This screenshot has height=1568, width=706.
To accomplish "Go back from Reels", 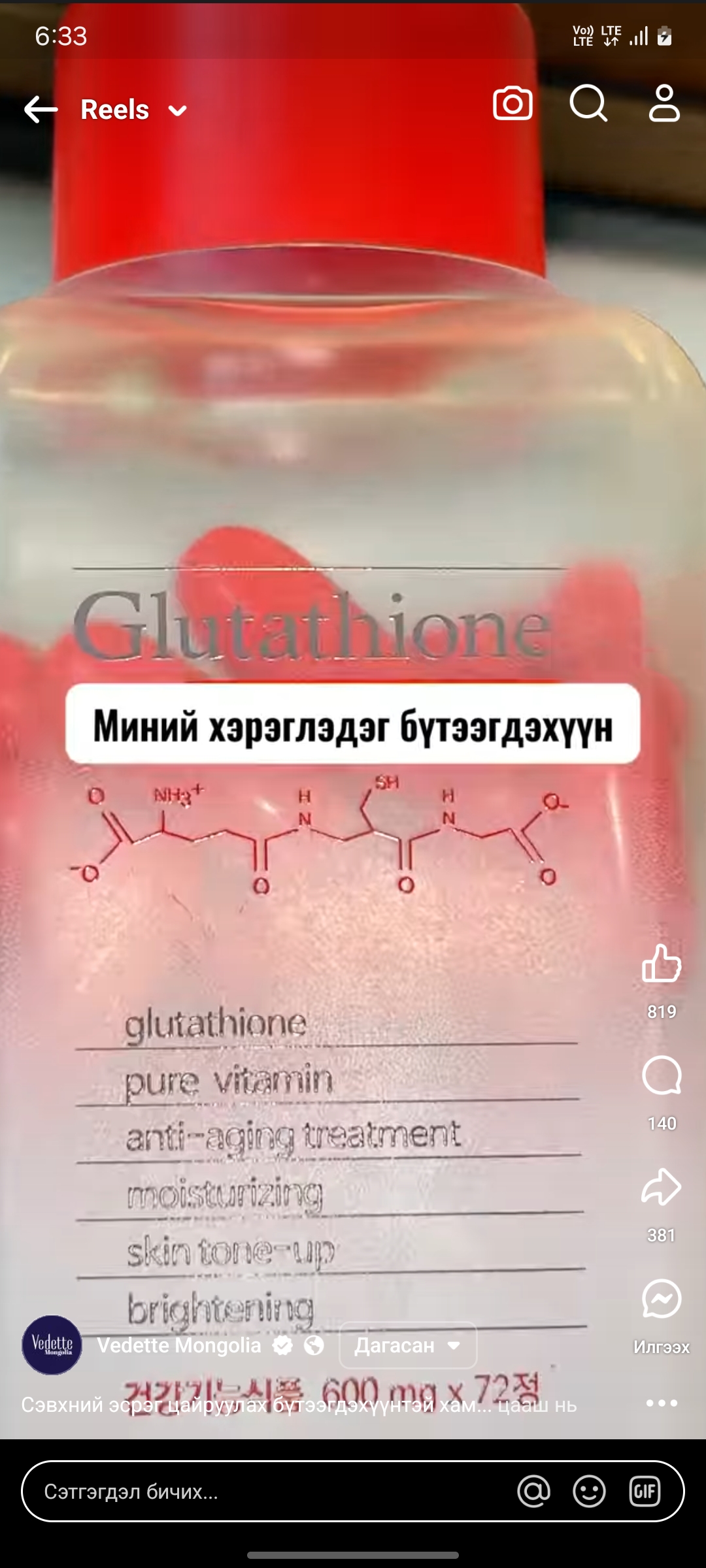I will pyautogui.click(x=41, y=109).
